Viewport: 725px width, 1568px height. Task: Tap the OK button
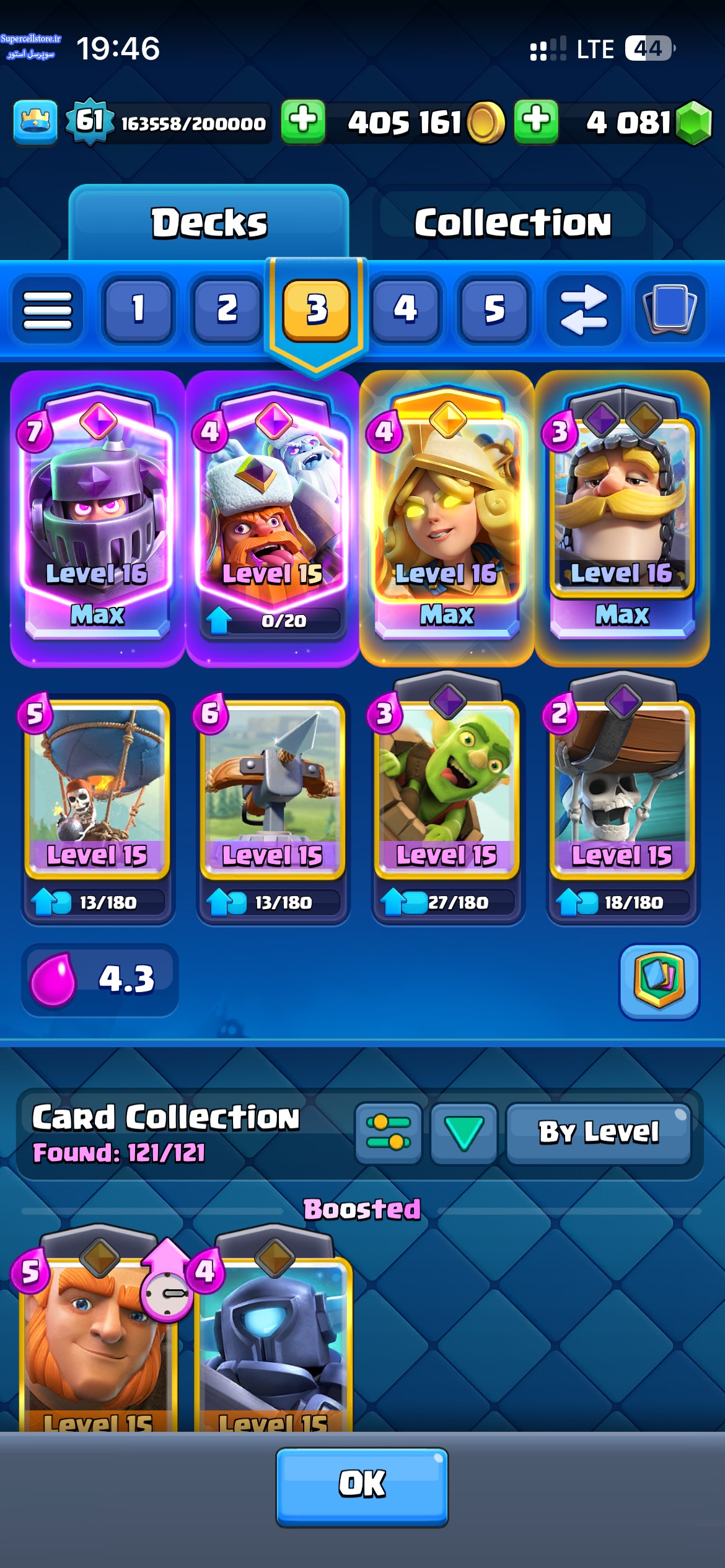(362, 1486)
